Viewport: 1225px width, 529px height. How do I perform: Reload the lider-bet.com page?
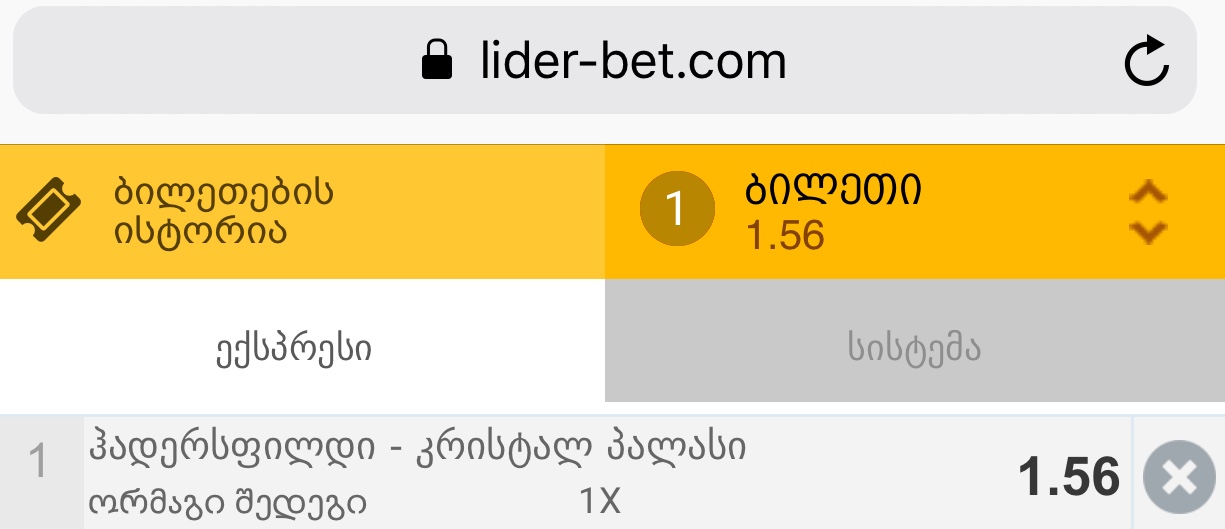tap(1146, 61)
